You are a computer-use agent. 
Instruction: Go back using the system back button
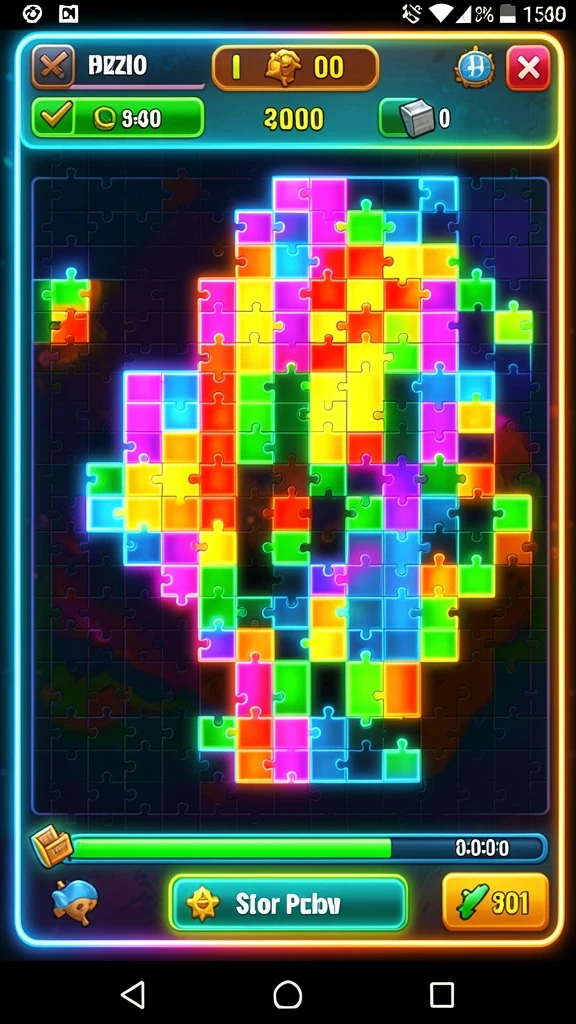pyautogui.click(x=133, y=995)
